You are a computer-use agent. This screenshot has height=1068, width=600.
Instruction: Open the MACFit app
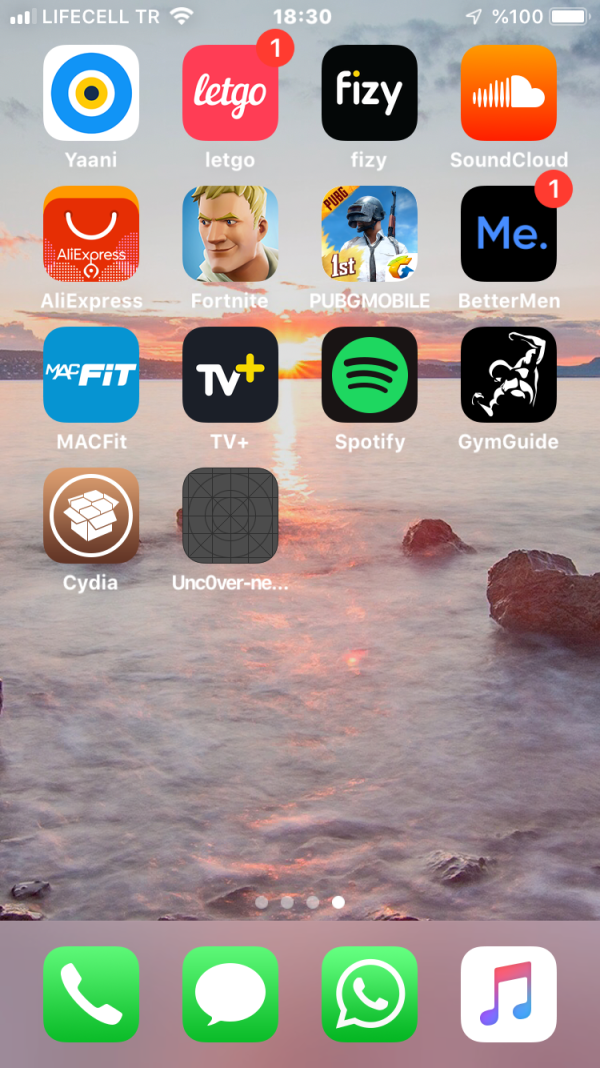pos(91,374)
